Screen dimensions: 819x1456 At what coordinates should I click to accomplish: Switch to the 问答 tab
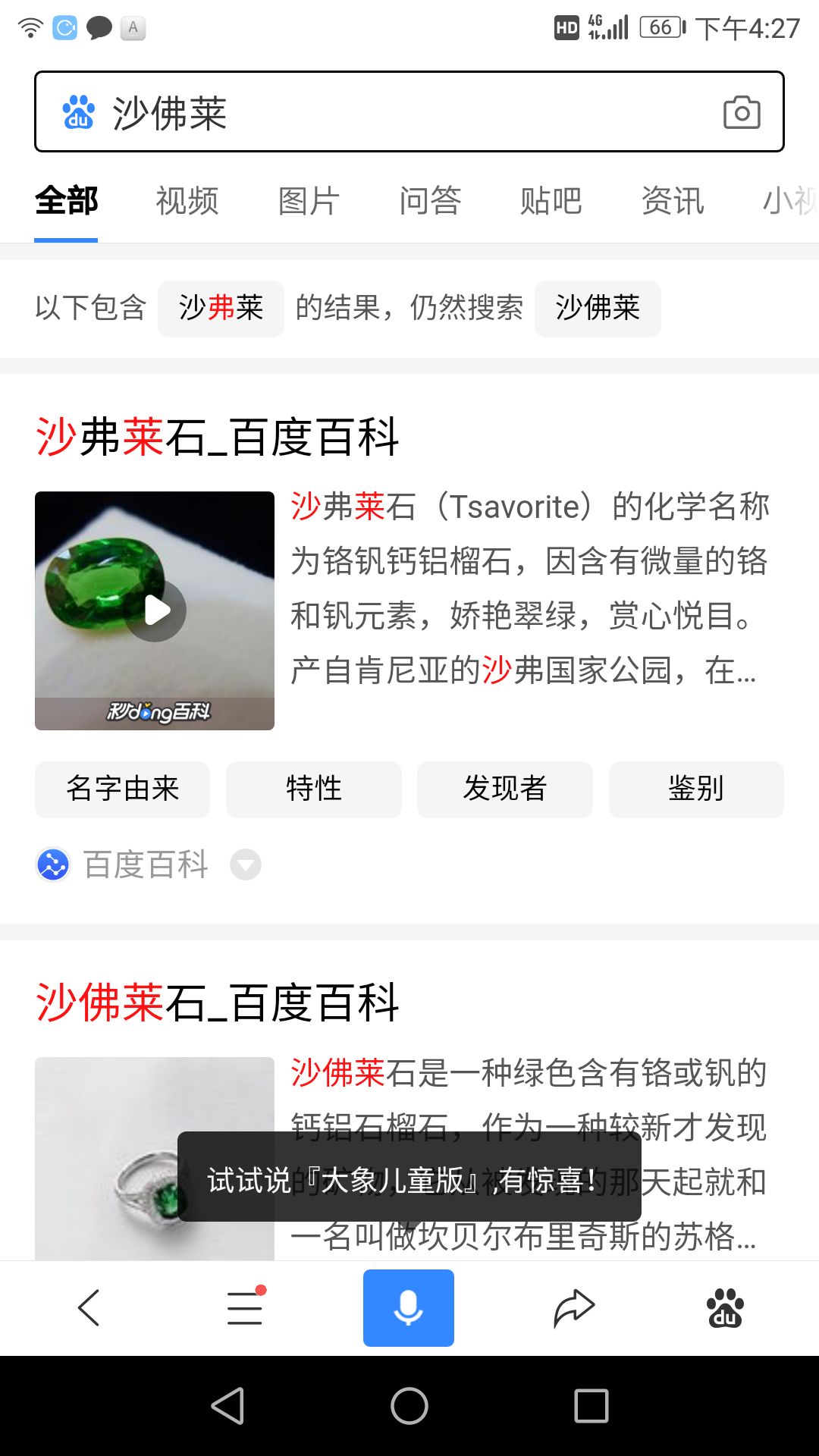(430, 201)
